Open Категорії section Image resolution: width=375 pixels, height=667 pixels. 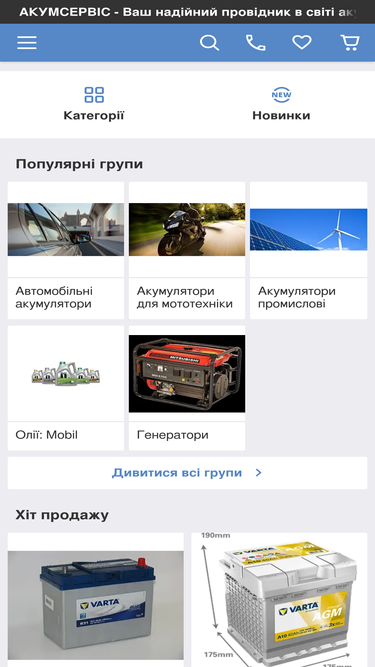[94, 104]
